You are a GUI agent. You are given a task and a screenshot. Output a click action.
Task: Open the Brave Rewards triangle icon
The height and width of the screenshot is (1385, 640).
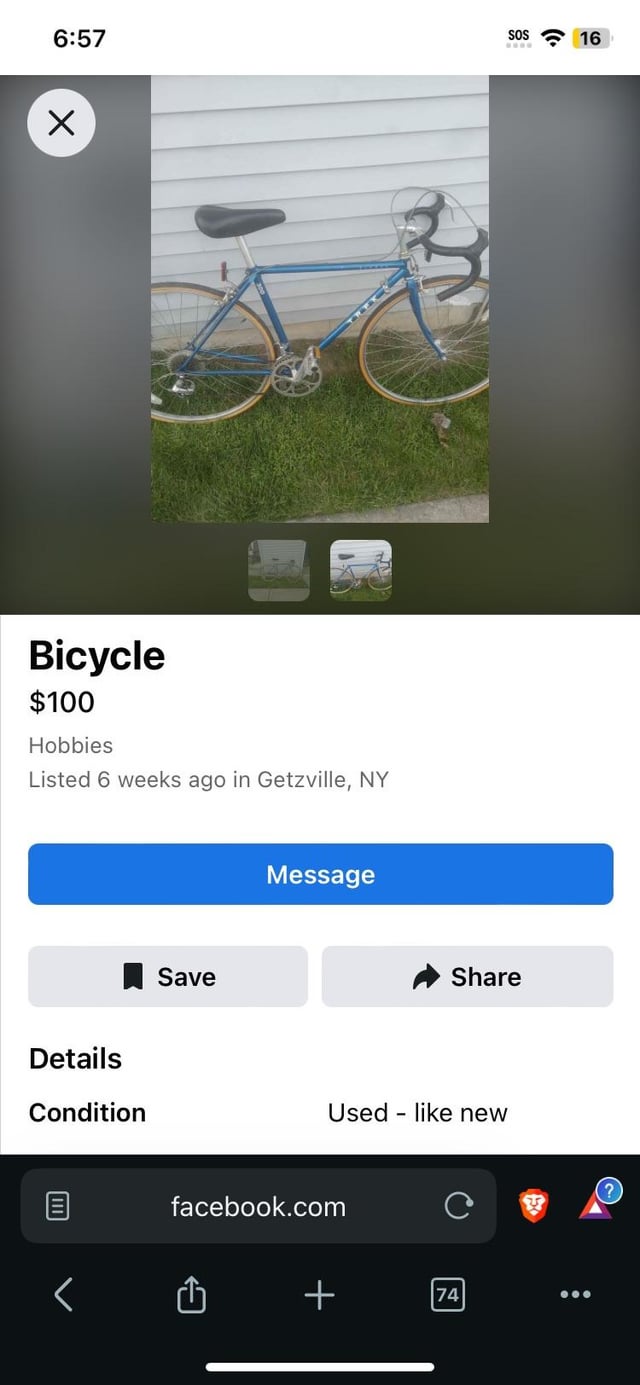coord(597,1201)
